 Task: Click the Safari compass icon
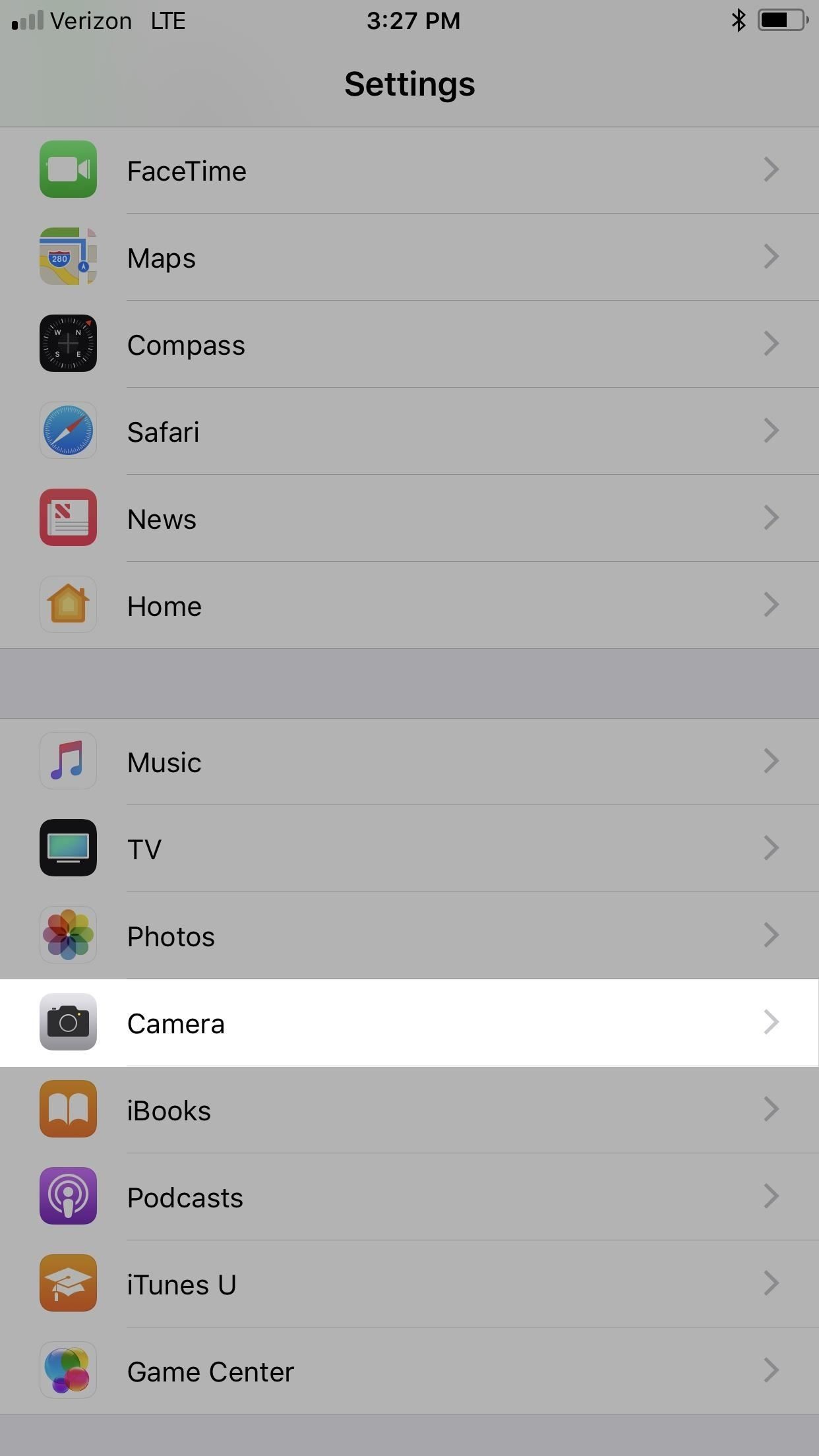[68, 431]
